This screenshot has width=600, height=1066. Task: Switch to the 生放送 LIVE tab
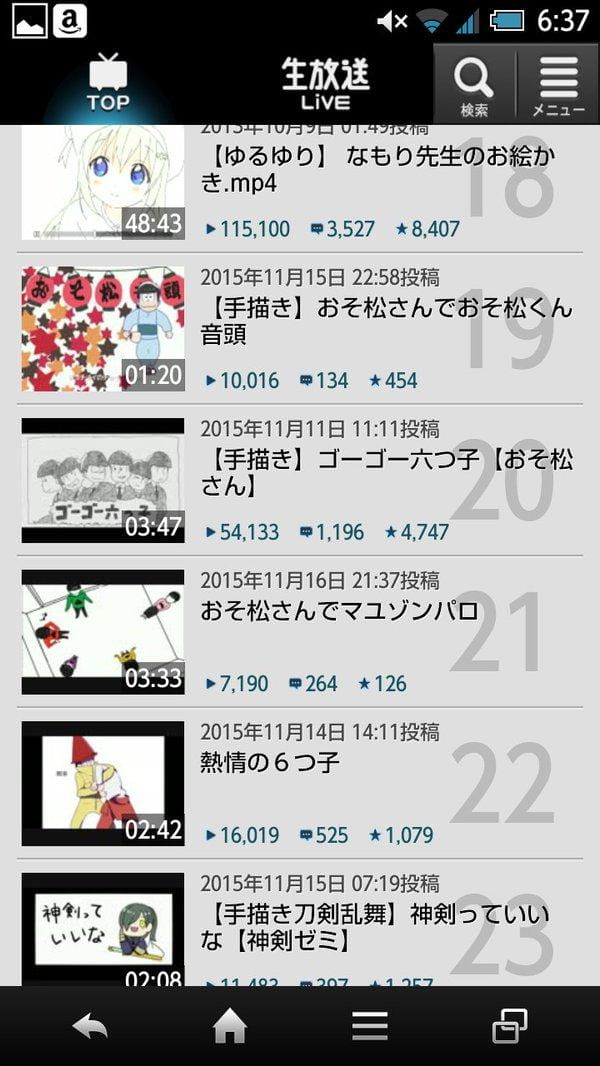click(x=325, y=84)
